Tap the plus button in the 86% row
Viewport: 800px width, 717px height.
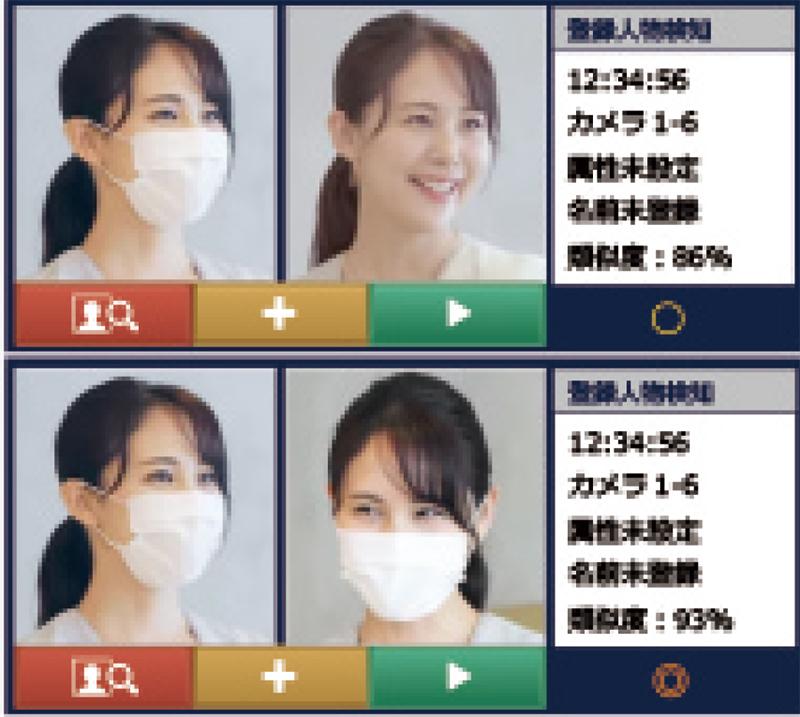[280, 314]
